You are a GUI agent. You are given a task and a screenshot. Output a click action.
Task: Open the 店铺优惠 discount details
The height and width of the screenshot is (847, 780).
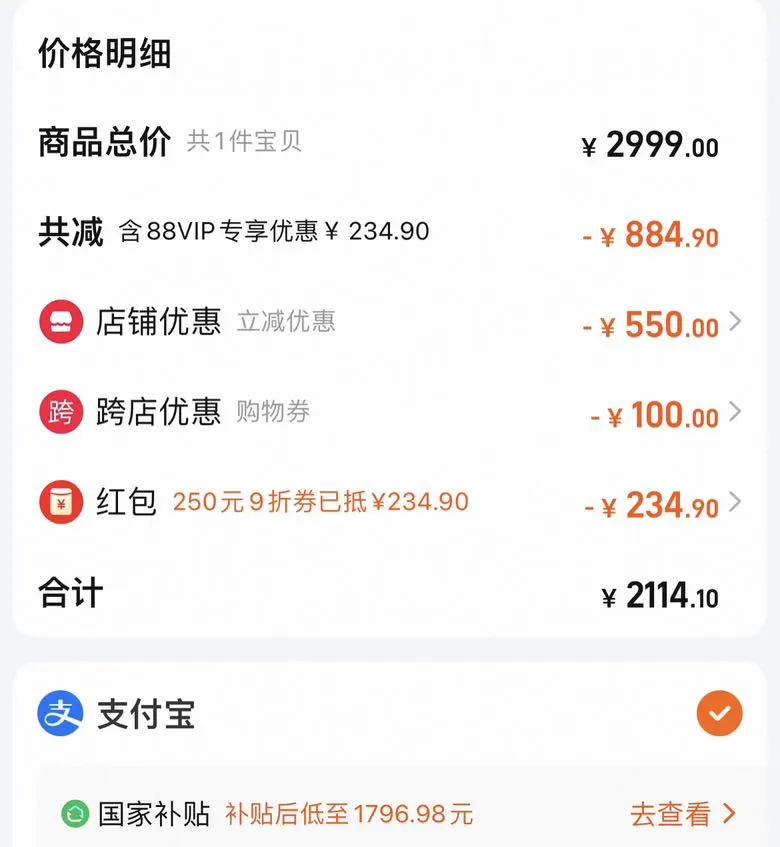point(735,322)
